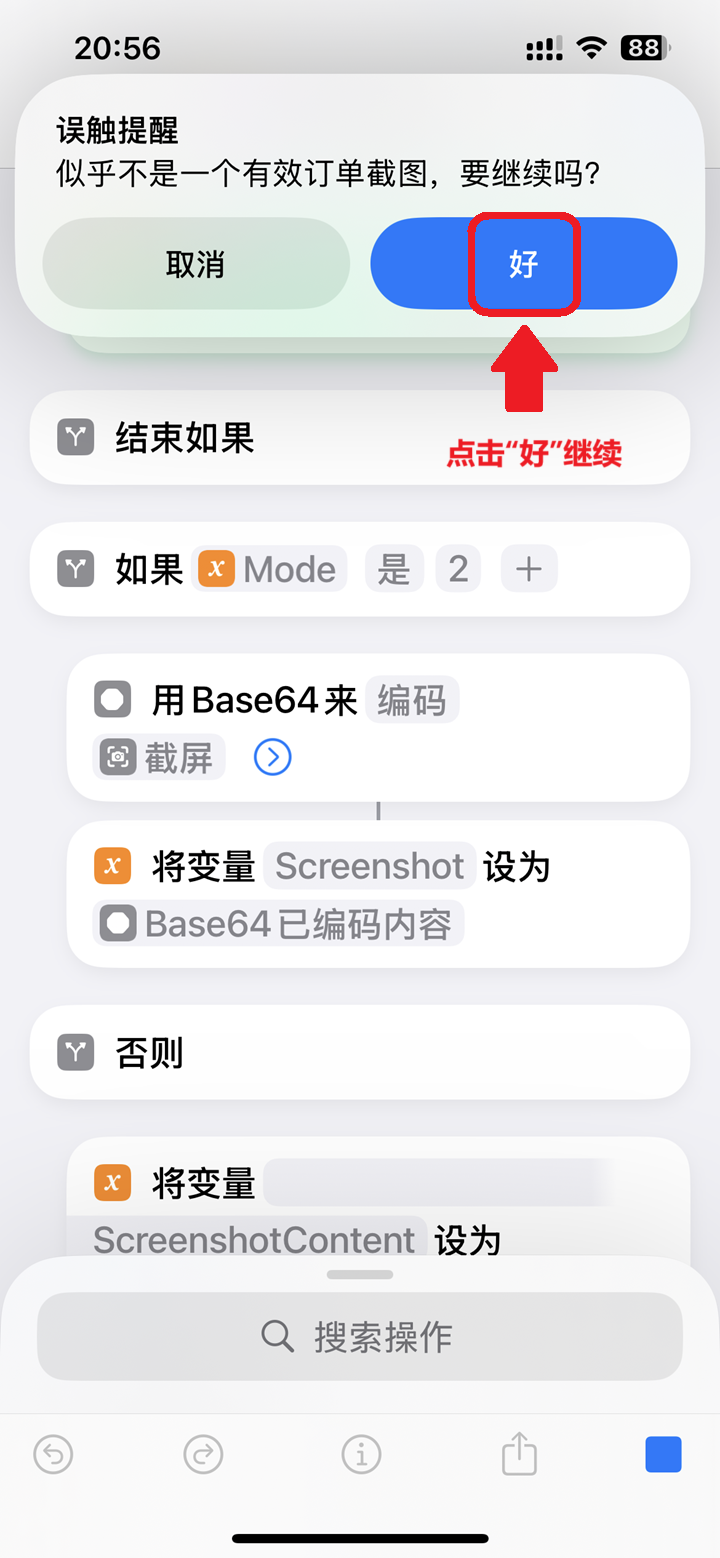The height and width of the screenshot is (1558, 720).
Task: Edit the Screenshot variable name
Action: tap(370, 867)
